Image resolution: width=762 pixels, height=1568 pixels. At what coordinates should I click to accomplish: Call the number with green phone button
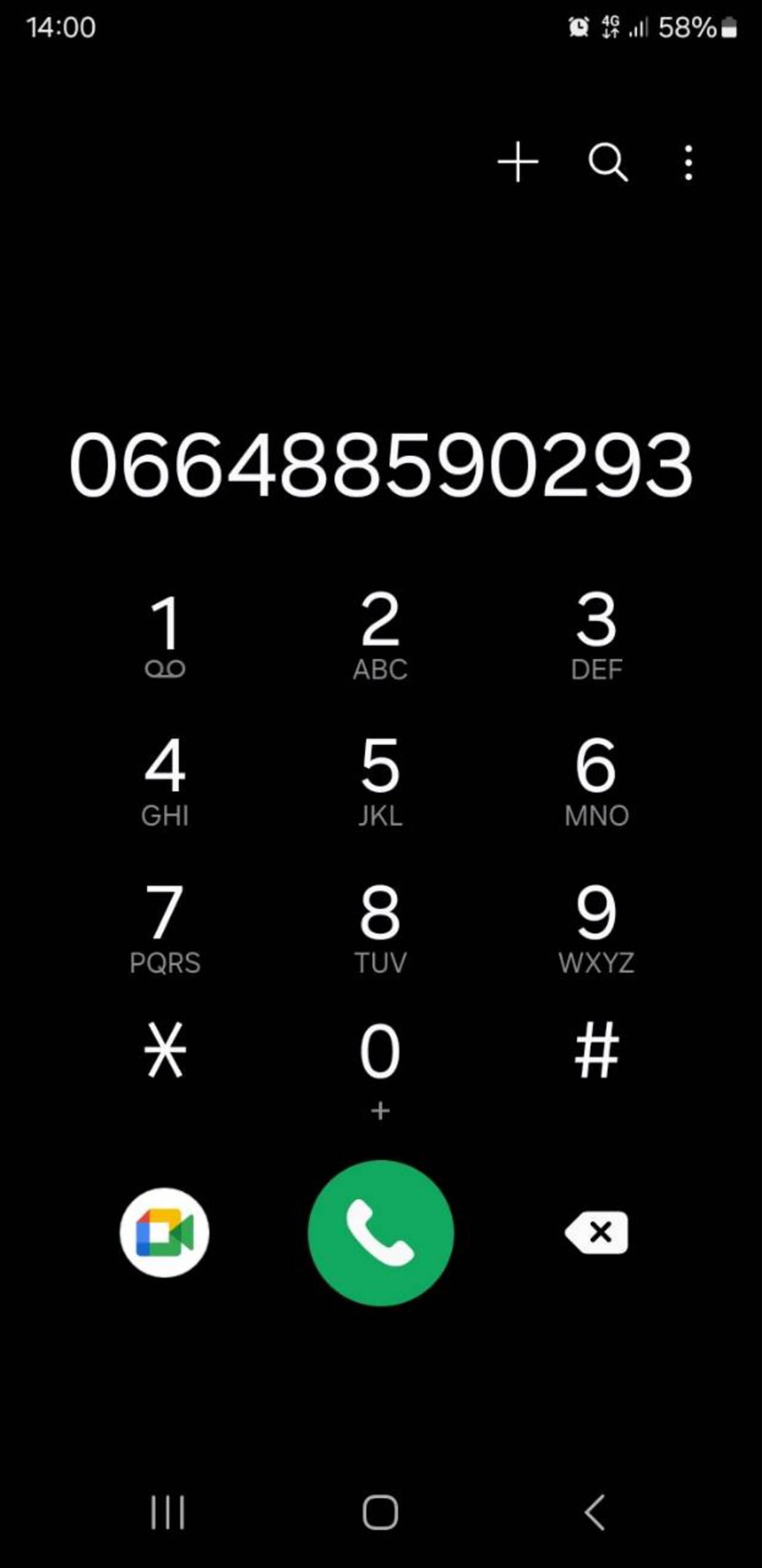tap(381, 1233)
